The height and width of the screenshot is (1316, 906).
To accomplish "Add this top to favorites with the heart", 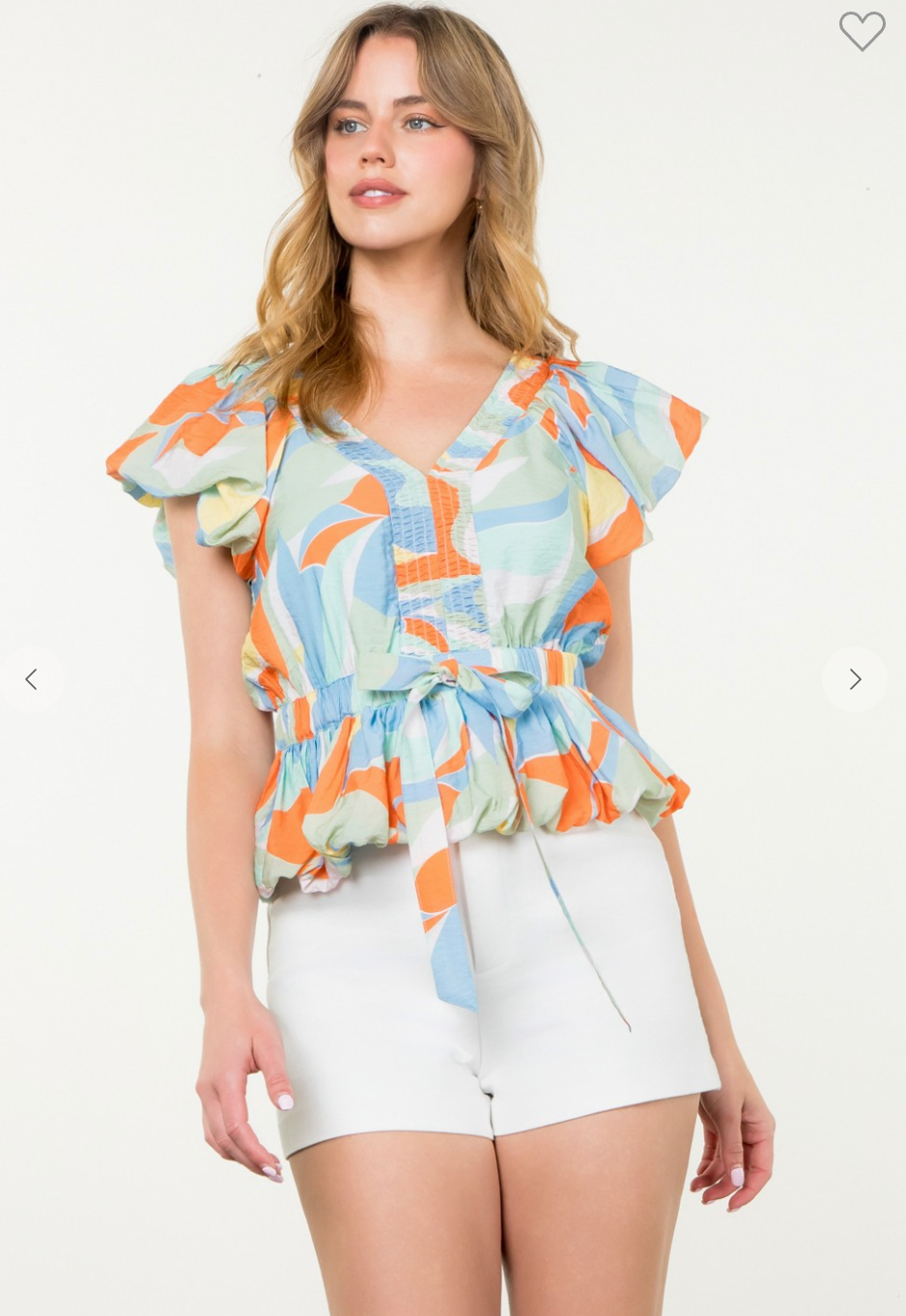I will 862,31.
